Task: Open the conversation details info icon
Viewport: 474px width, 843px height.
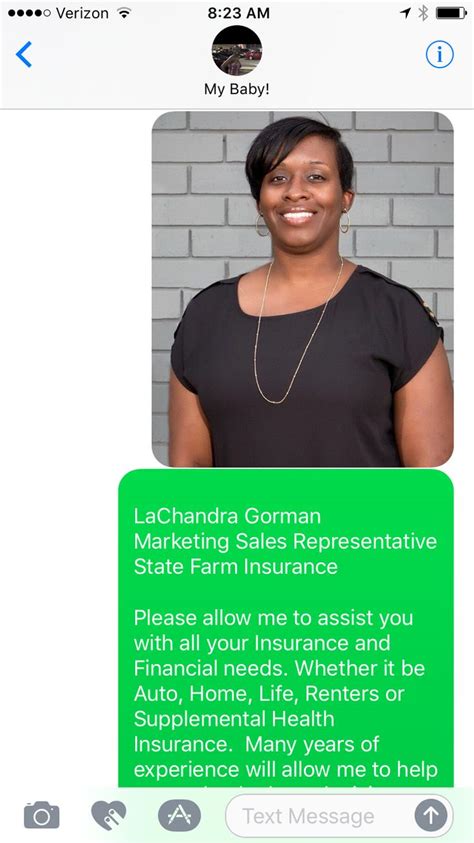Action: pos(440,54)
